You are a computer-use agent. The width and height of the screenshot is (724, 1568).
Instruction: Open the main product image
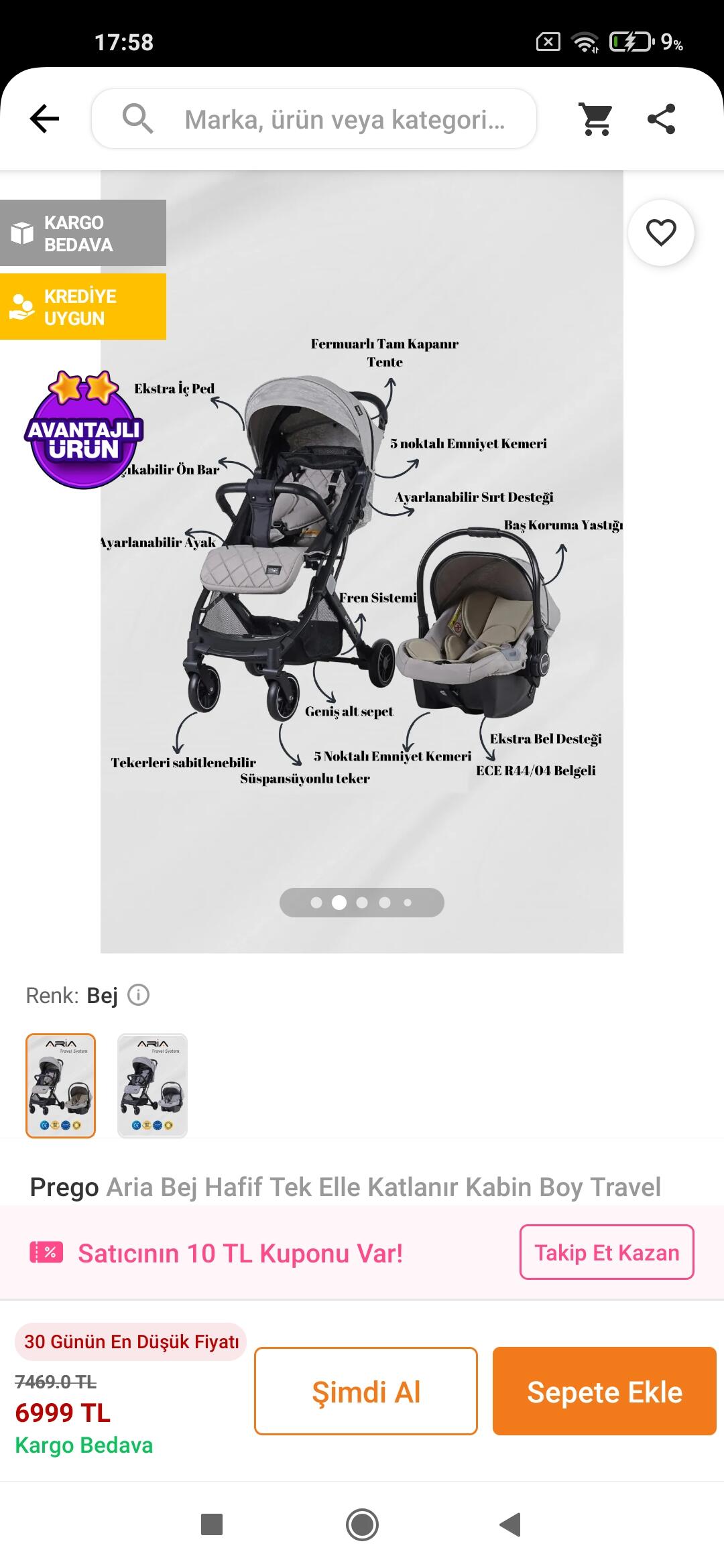362,562
